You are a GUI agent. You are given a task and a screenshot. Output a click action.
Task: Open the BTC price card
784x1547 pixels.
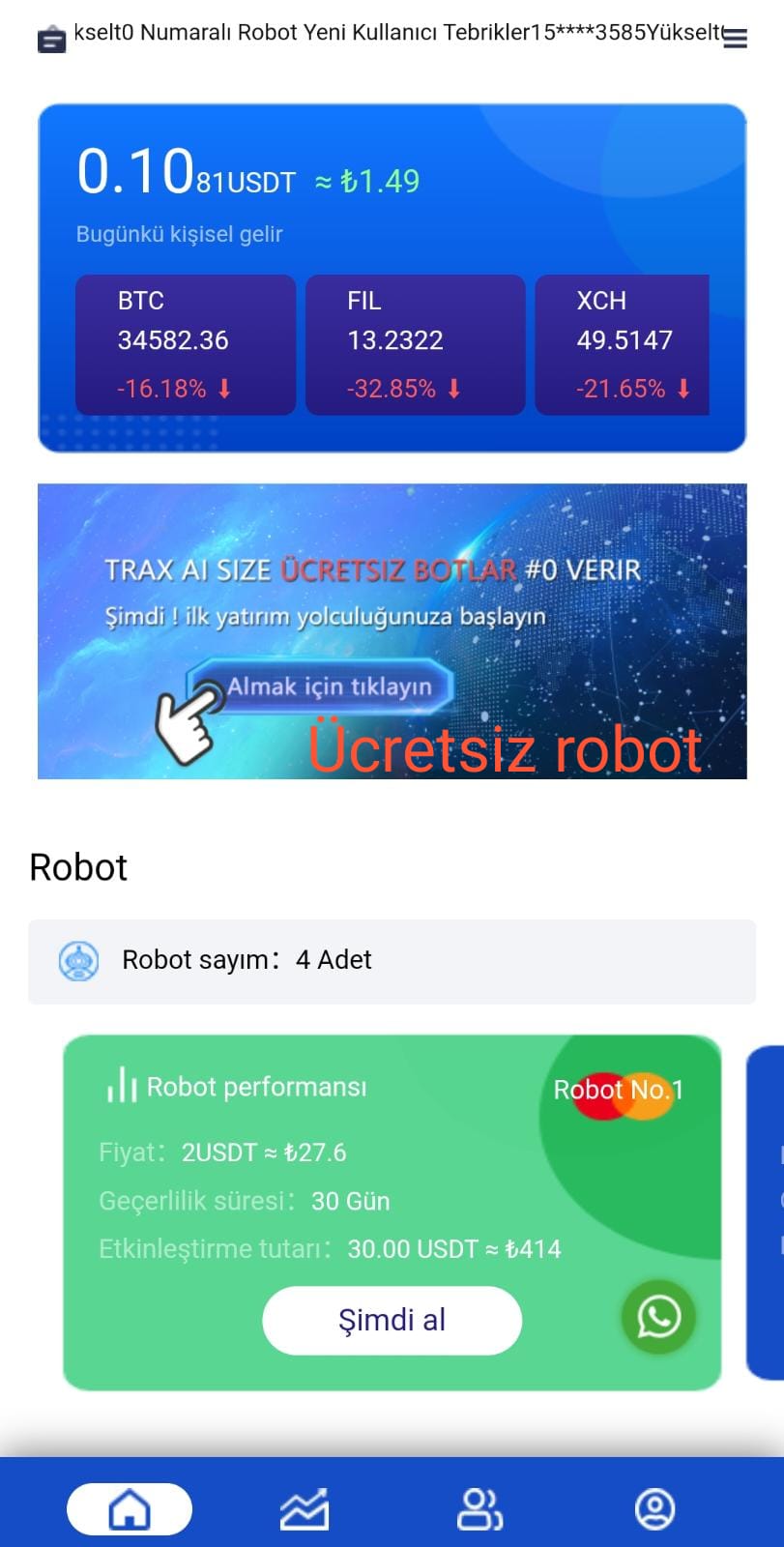pyautogui.click(x=186, y=344)
